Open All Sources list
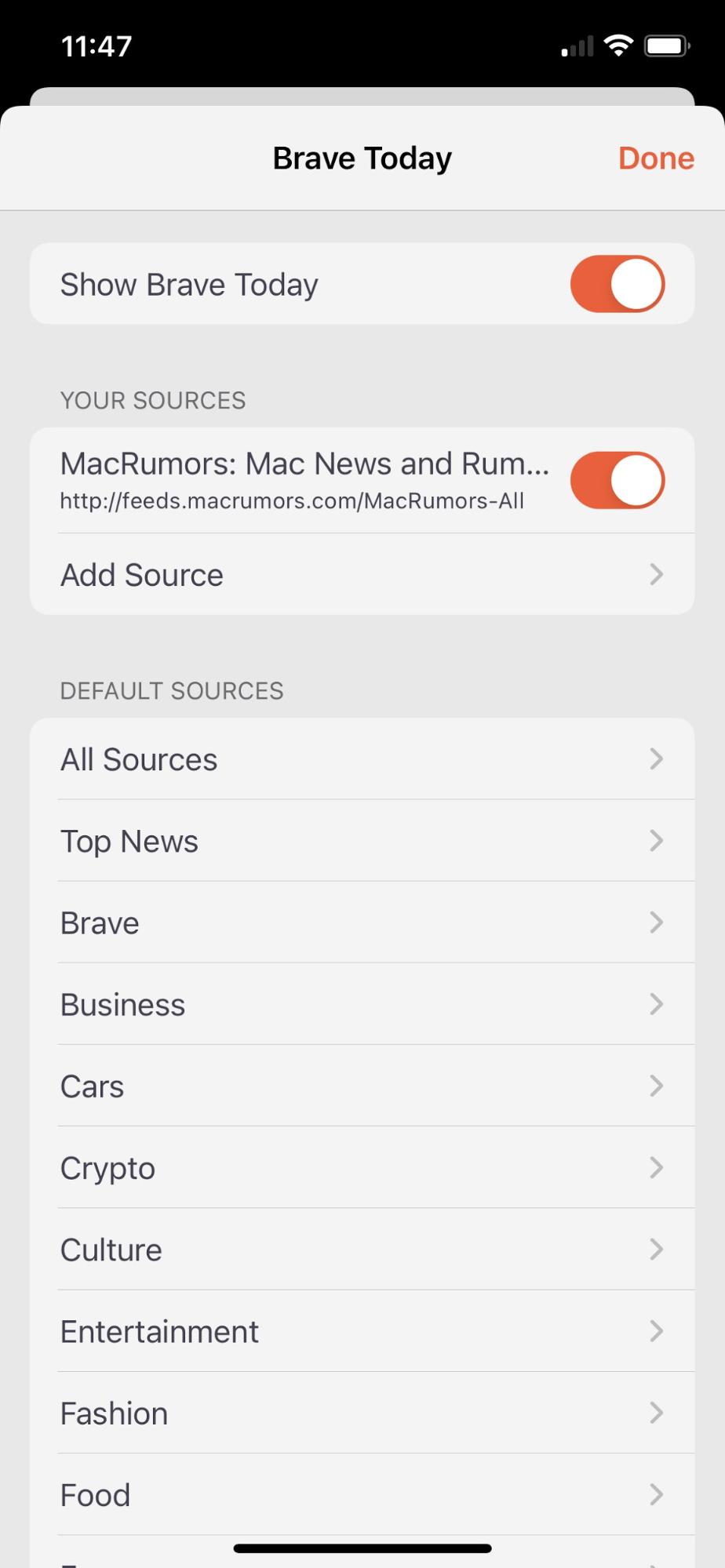The width and height of the screenshot is (725, 1568). pos(362,759)
